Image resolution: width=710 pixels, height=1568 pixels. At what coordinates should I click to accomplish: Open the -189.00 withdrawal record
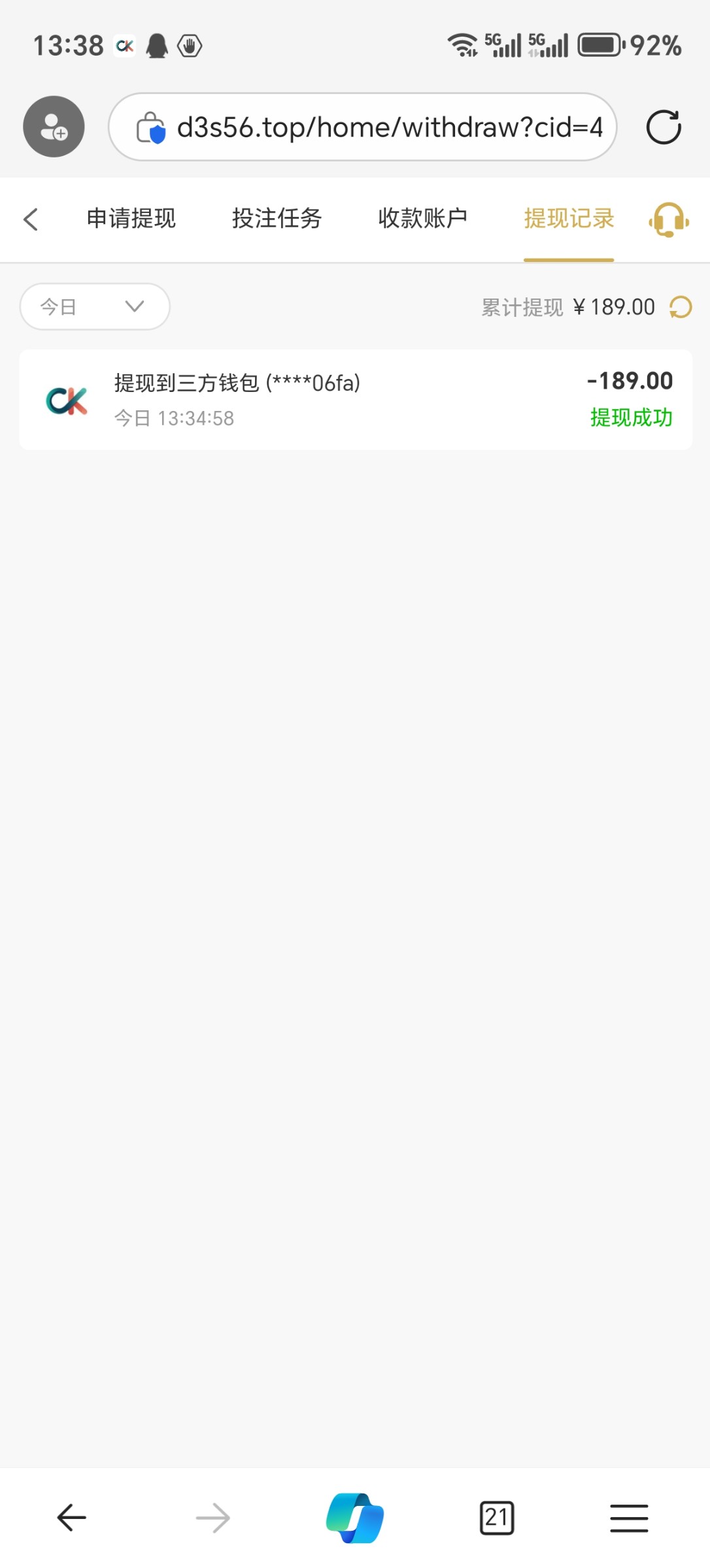coord(356,400)
